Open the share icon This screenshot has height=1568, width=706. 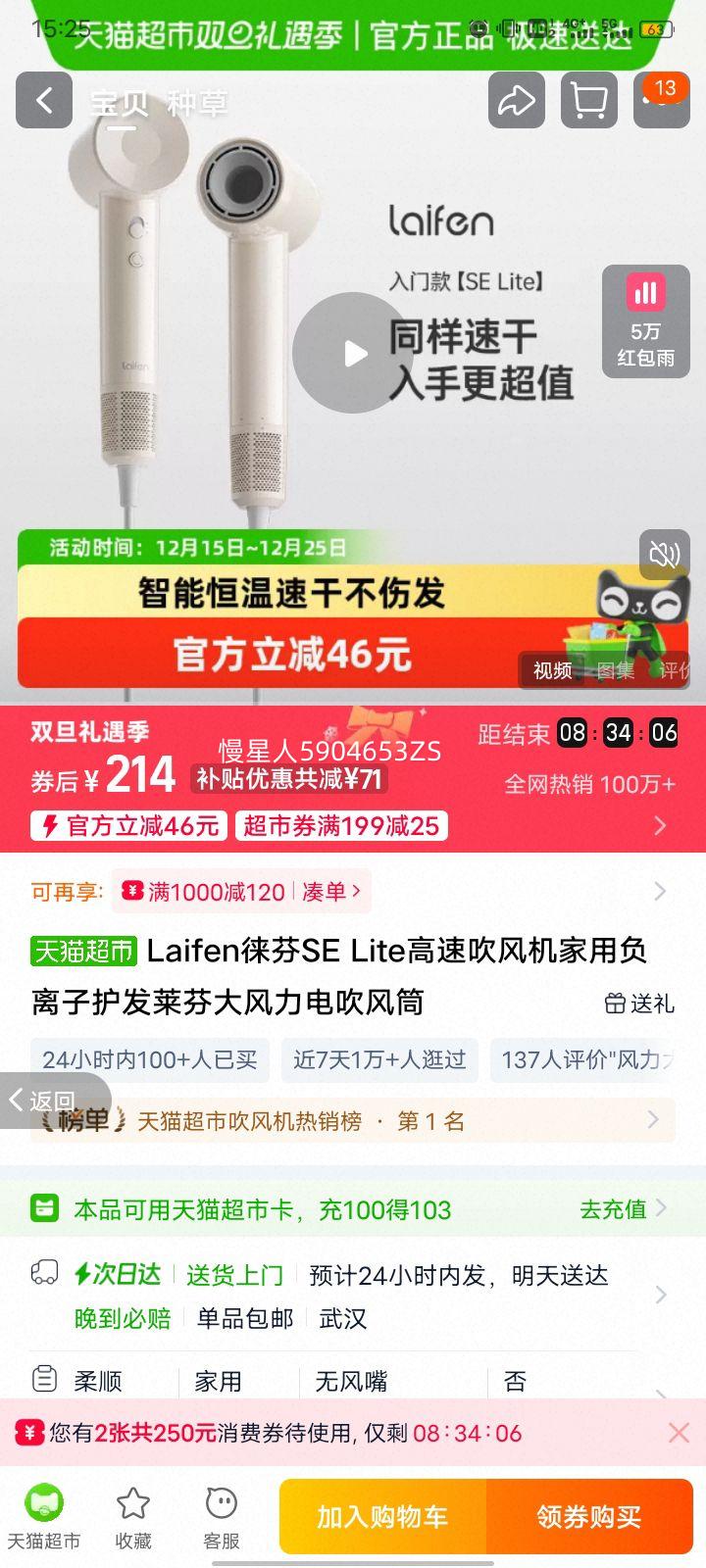pyautogui.click(x=517, y=101)
